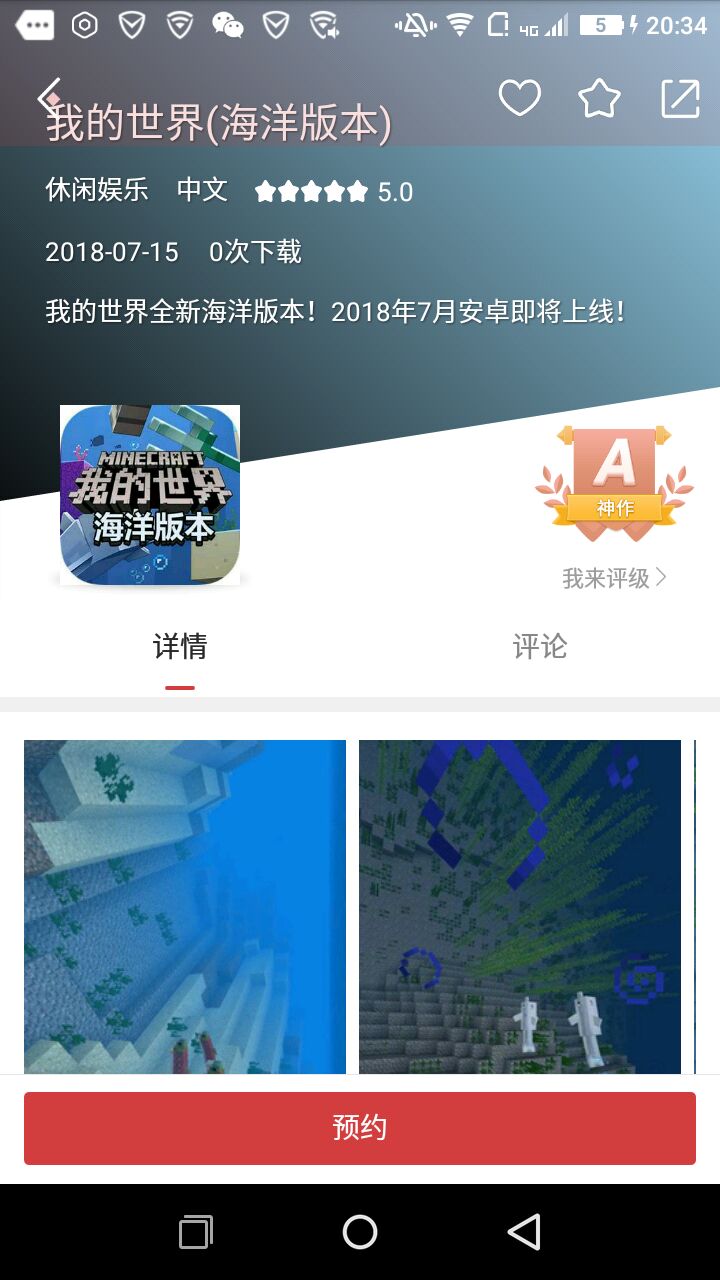Open the first underwater ice screenshot
The height and width of the screenshot is (1280, 720).
point(185,906)
